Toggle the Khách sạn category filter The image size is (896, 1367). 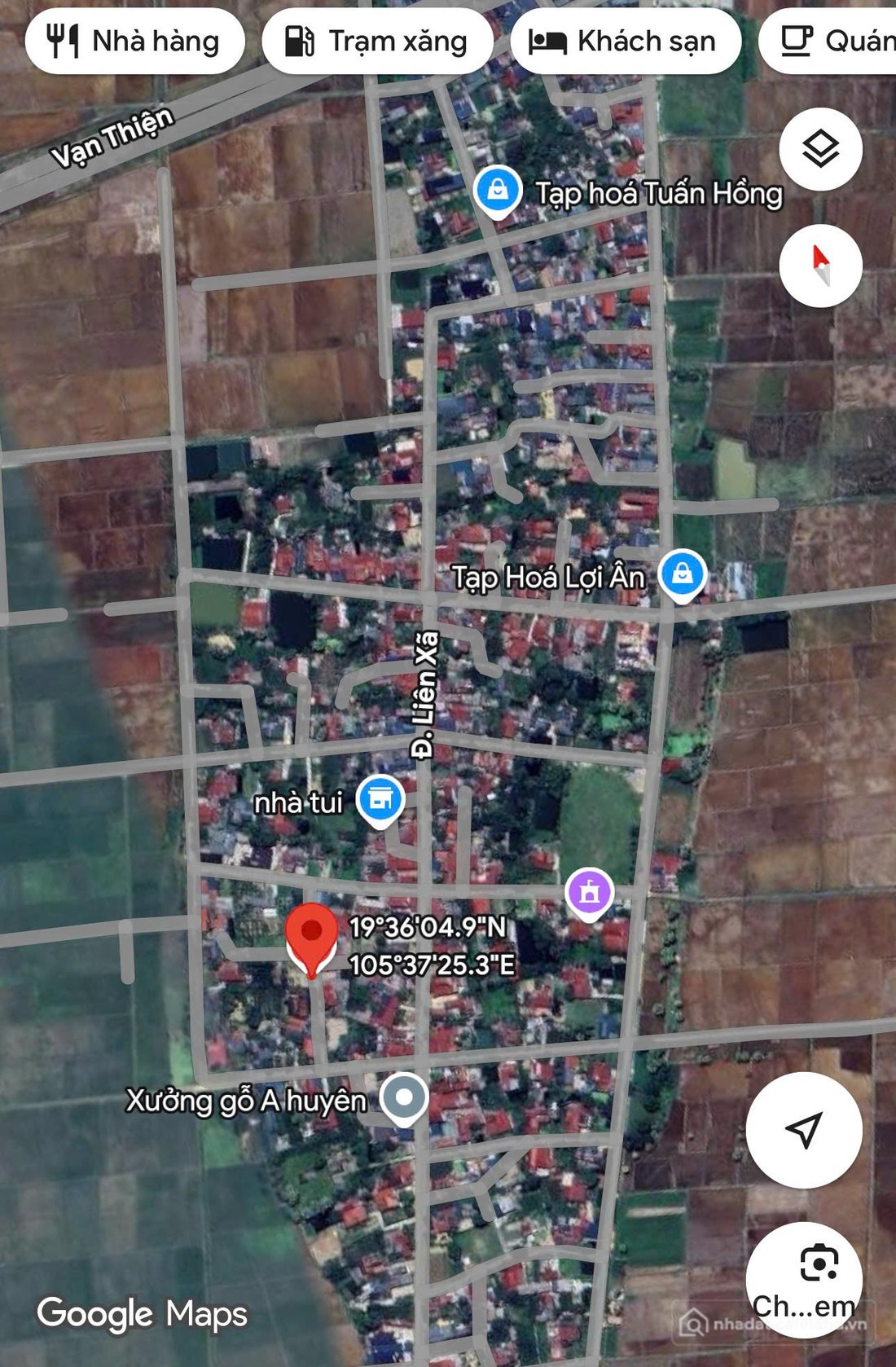point(627,42)
